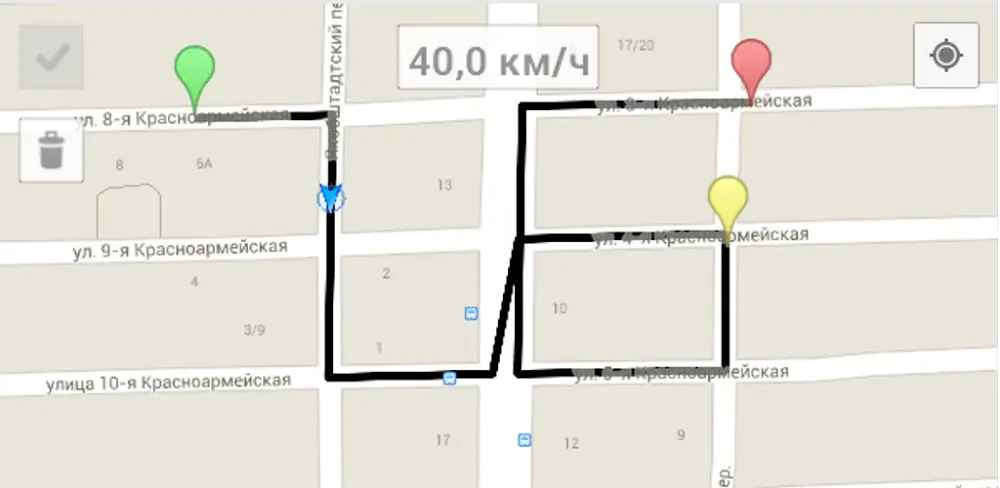
Task: Center map on my location
Action: click(x=946, y=55)
